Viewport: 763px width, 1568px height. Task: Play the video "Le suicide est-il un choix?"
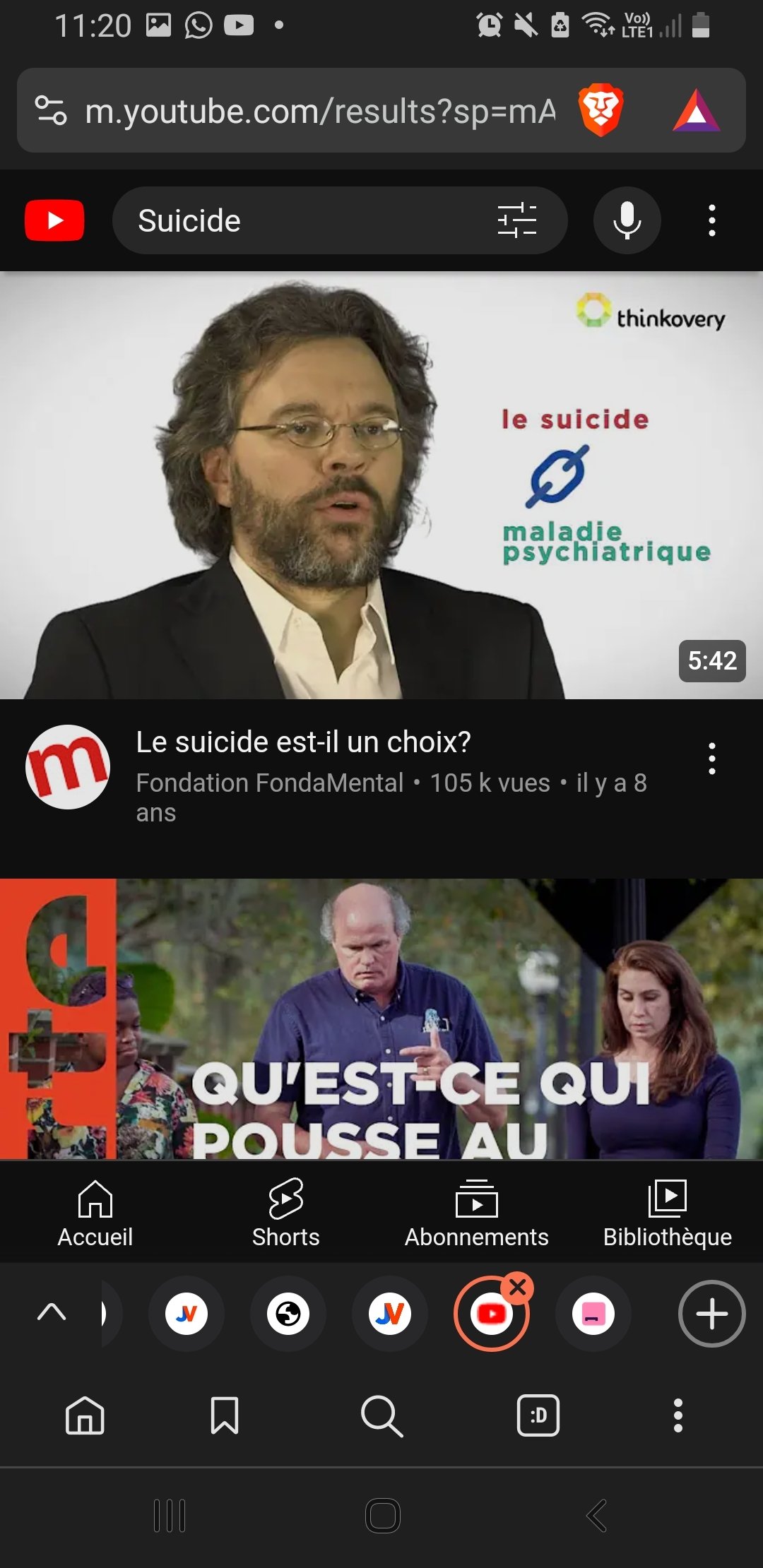coord(381,485)
